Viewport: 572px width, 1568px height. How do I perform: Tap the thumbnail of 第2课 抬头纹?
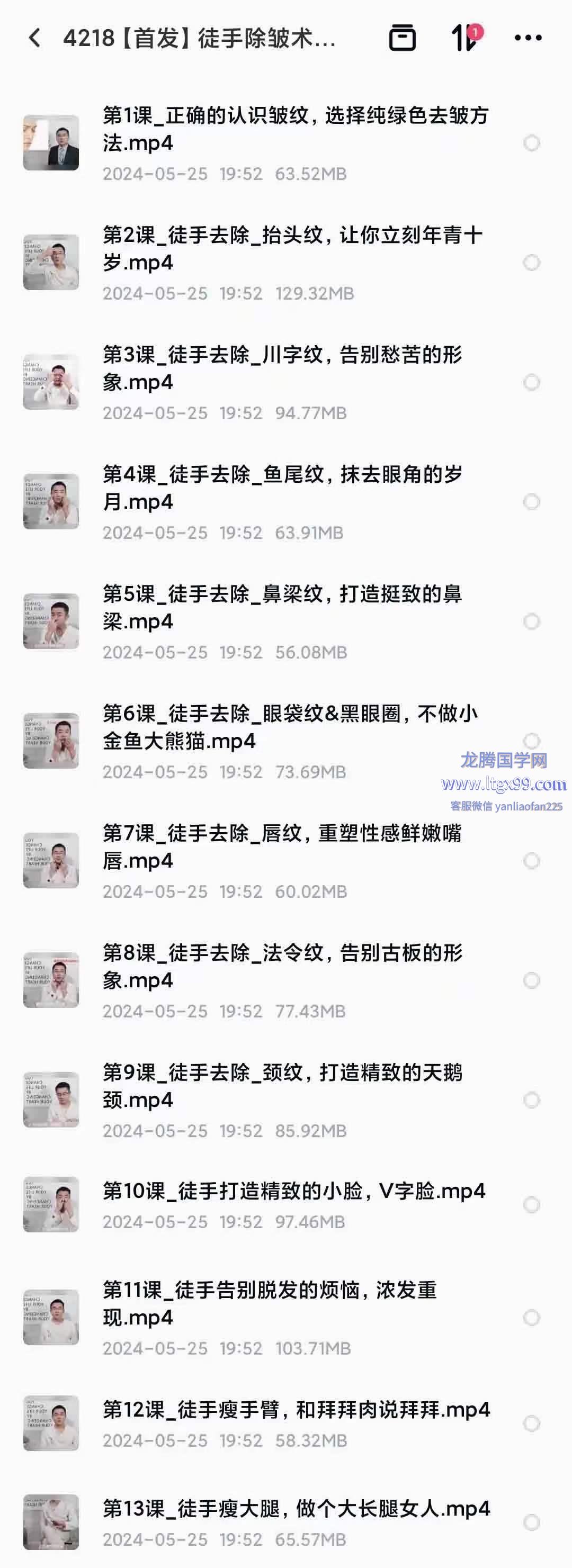(51, 263)
